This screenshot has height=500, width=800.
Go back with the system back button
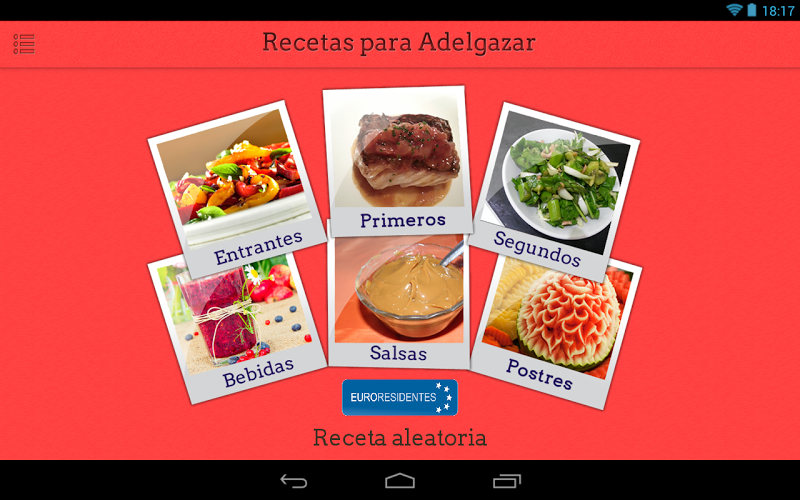point(293,481)
